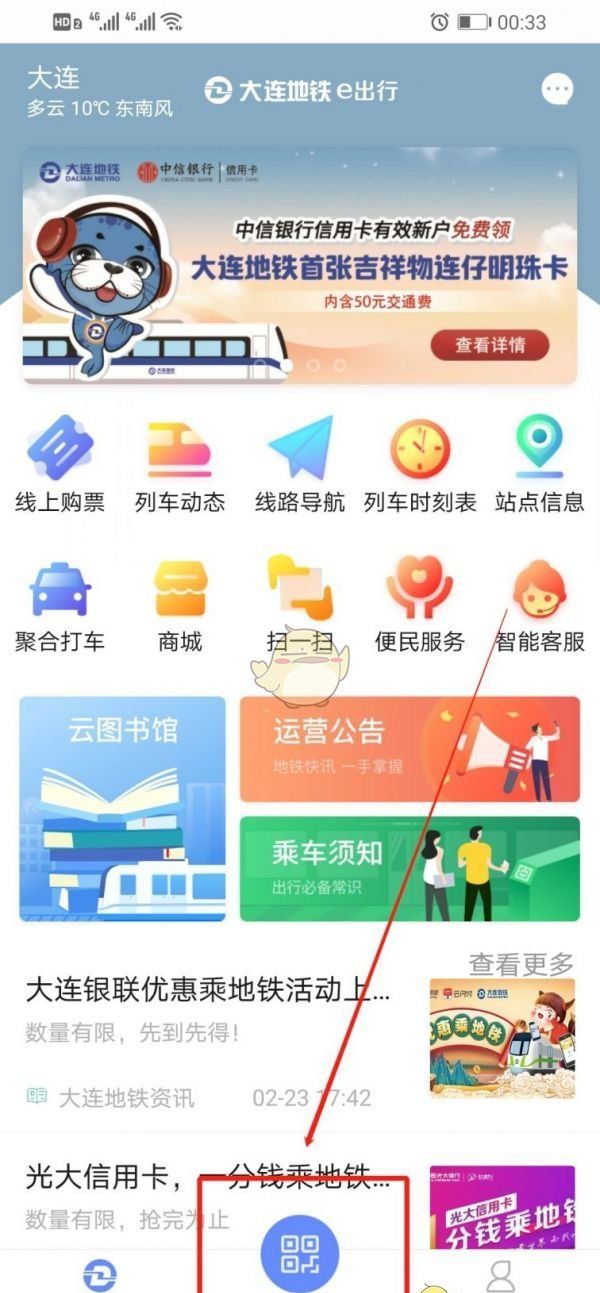Open 列车时刻表 timetable
Screen dimensions: 600x1293
(x=420, y=465)
